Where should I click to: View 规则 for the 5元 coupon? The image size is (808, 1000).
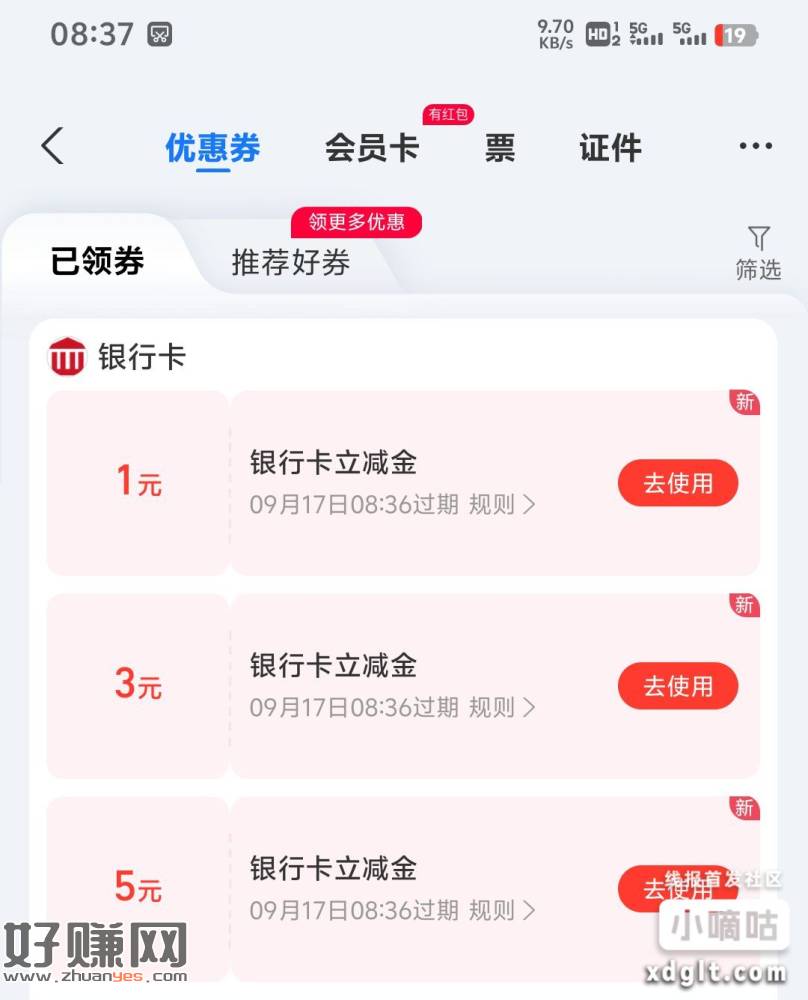(502, 911)
